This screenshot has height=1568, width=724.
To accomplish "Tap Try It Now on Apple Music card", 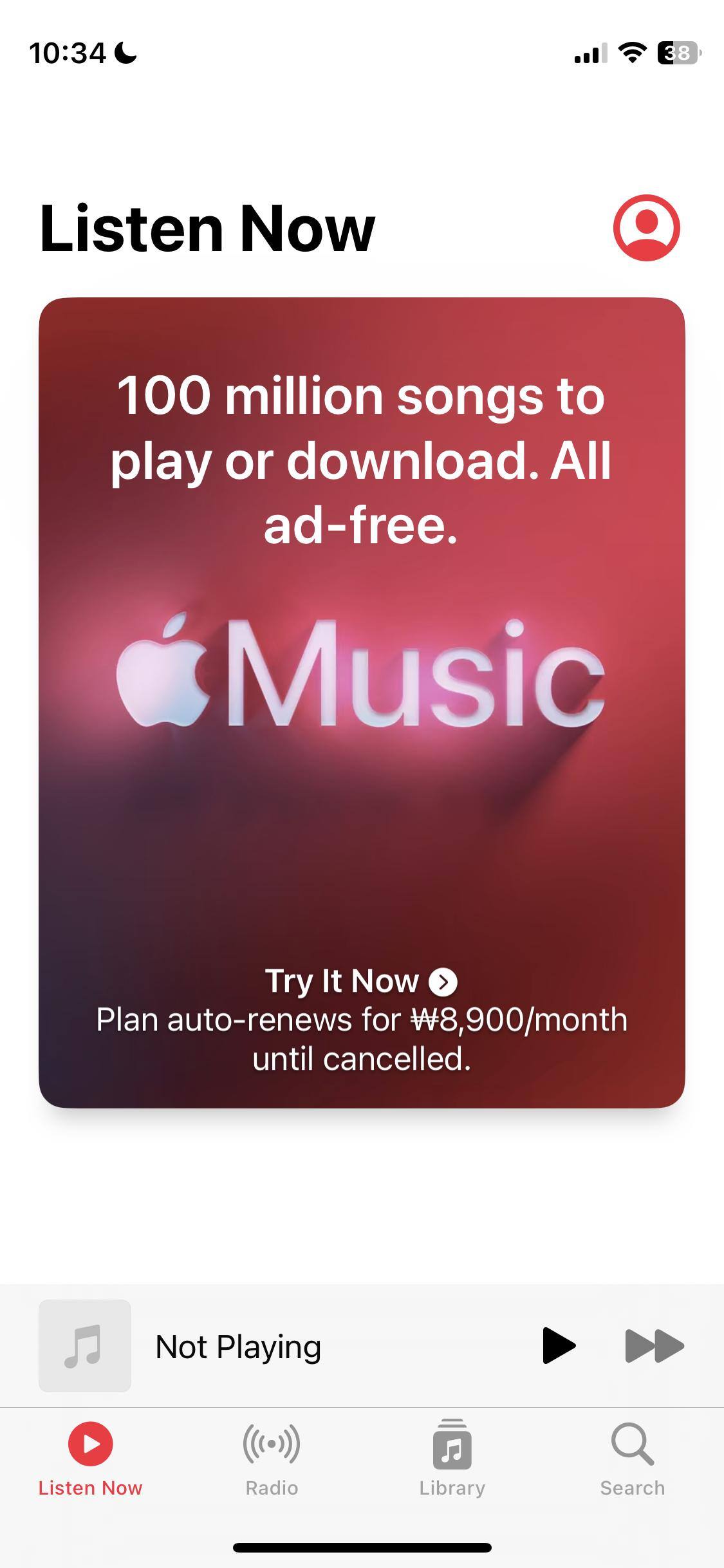I will pyautogui.click(x=361, y=981).
